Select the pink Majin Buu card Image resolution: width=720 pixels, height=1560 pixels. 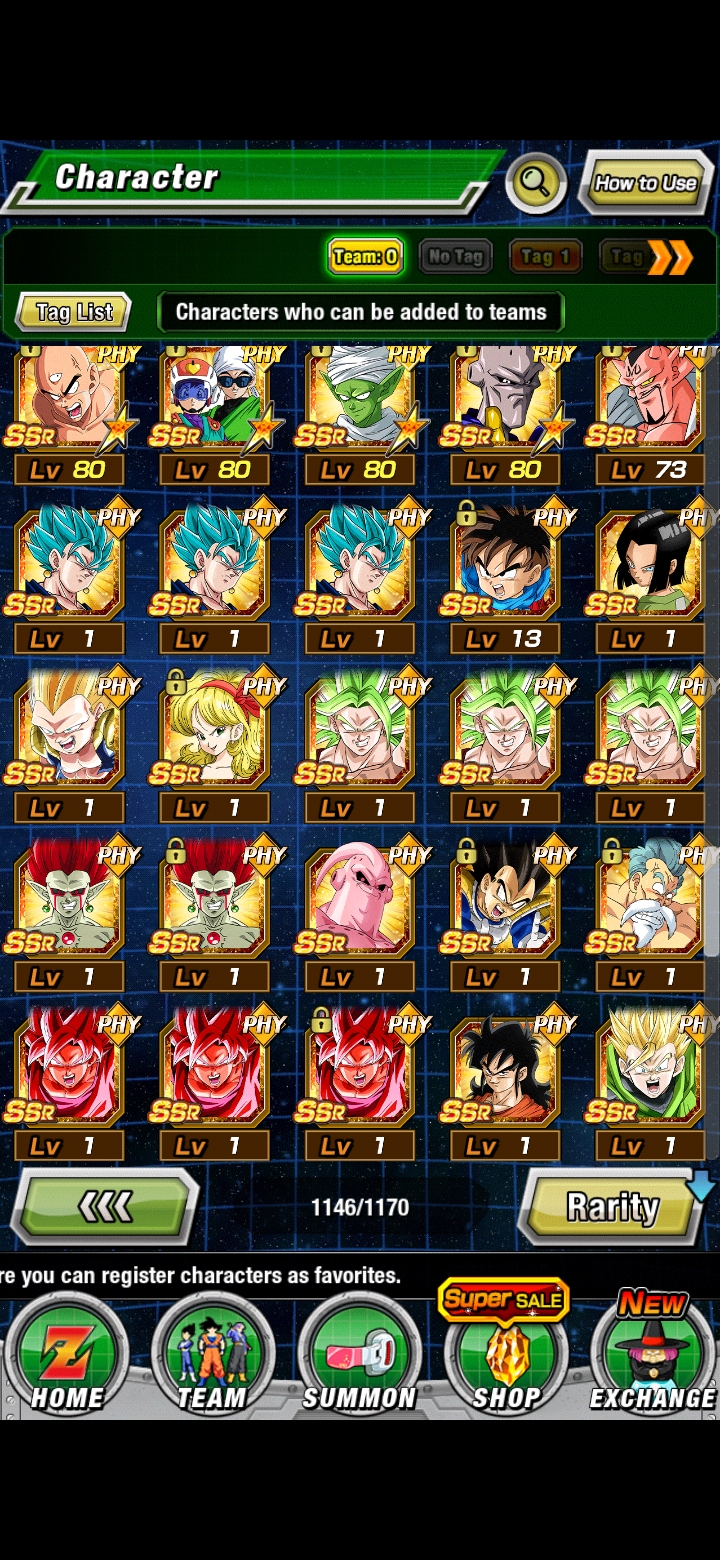pyautogui.click(x=360, y=915)
